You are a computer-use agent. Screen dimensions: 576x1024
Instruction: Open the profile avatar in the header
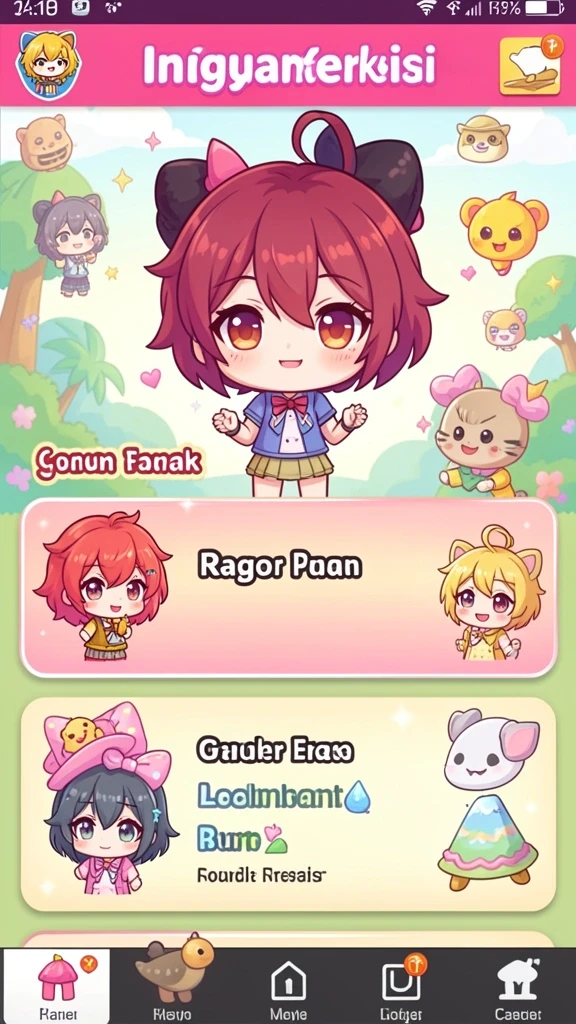(x=48, y=65)
